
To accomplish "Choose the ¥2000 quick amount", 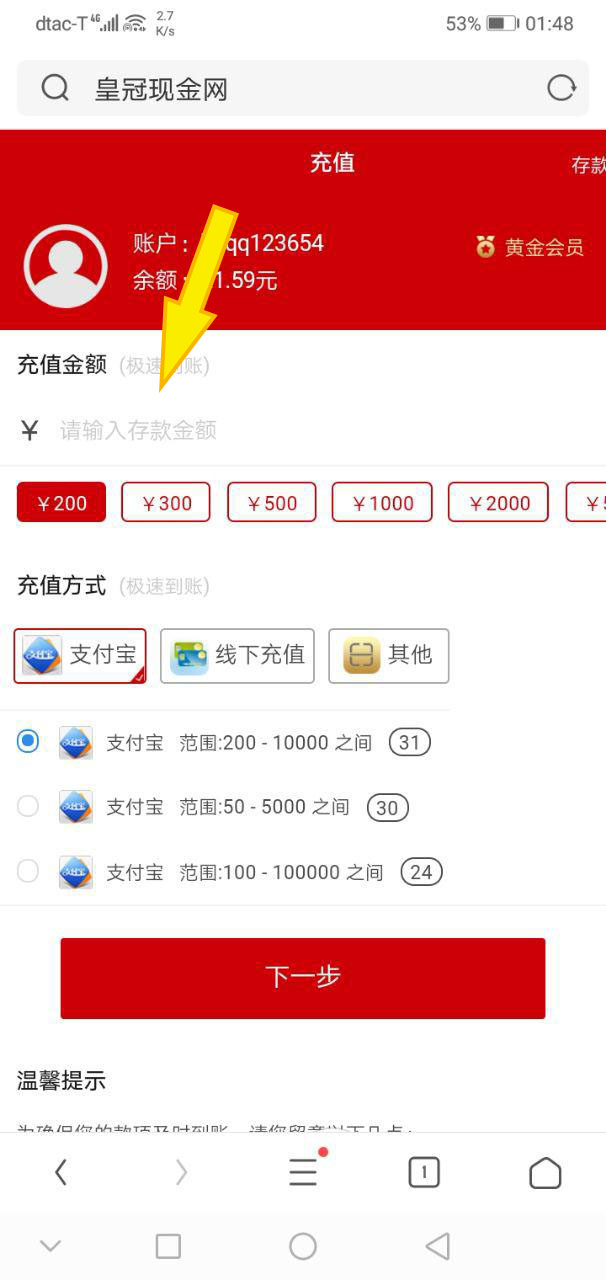I will click(x=498, y=503).
